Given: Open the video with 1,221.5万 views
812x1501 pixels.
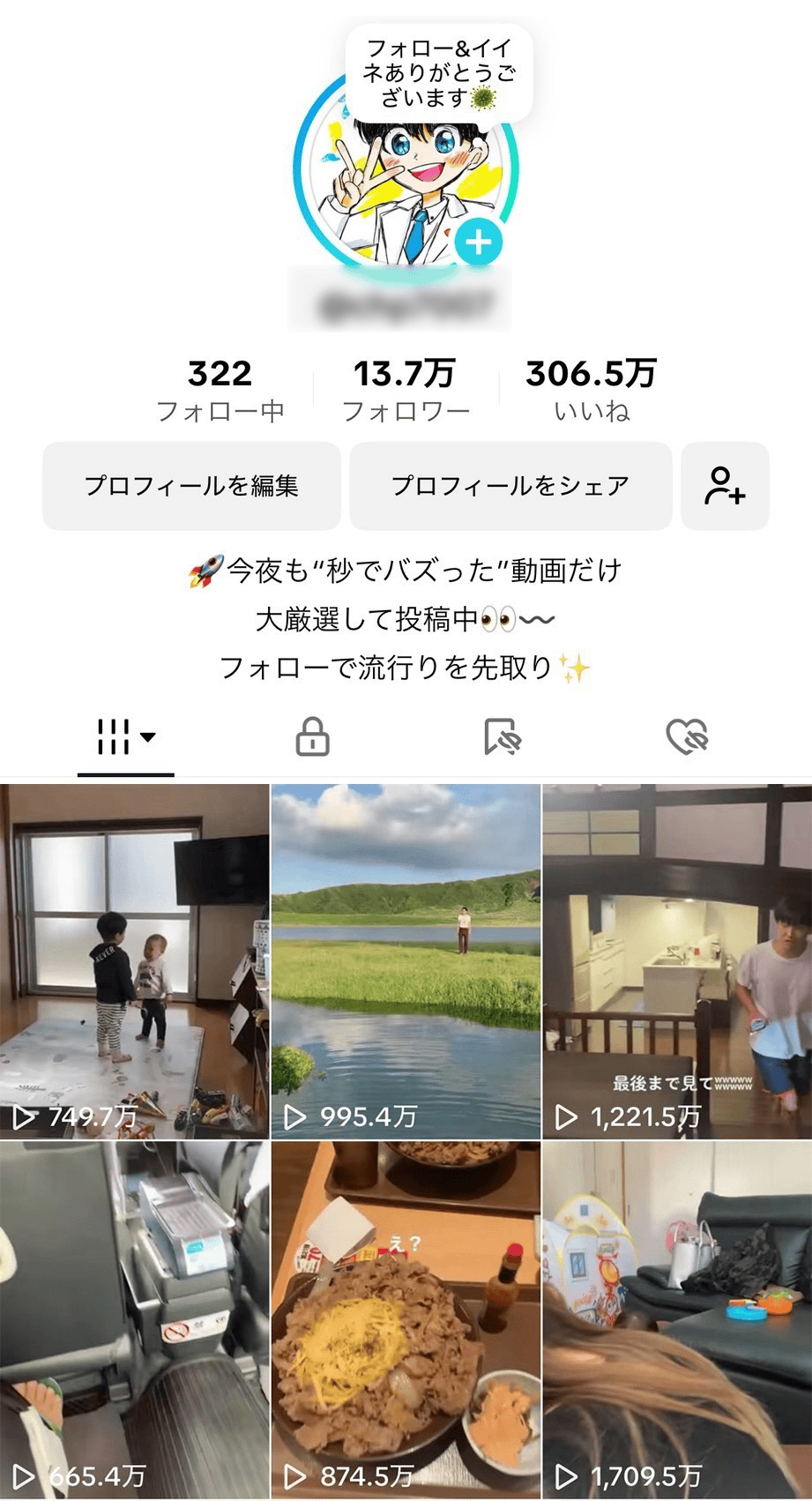Looking at the screenshot, I should coord(677,961).
